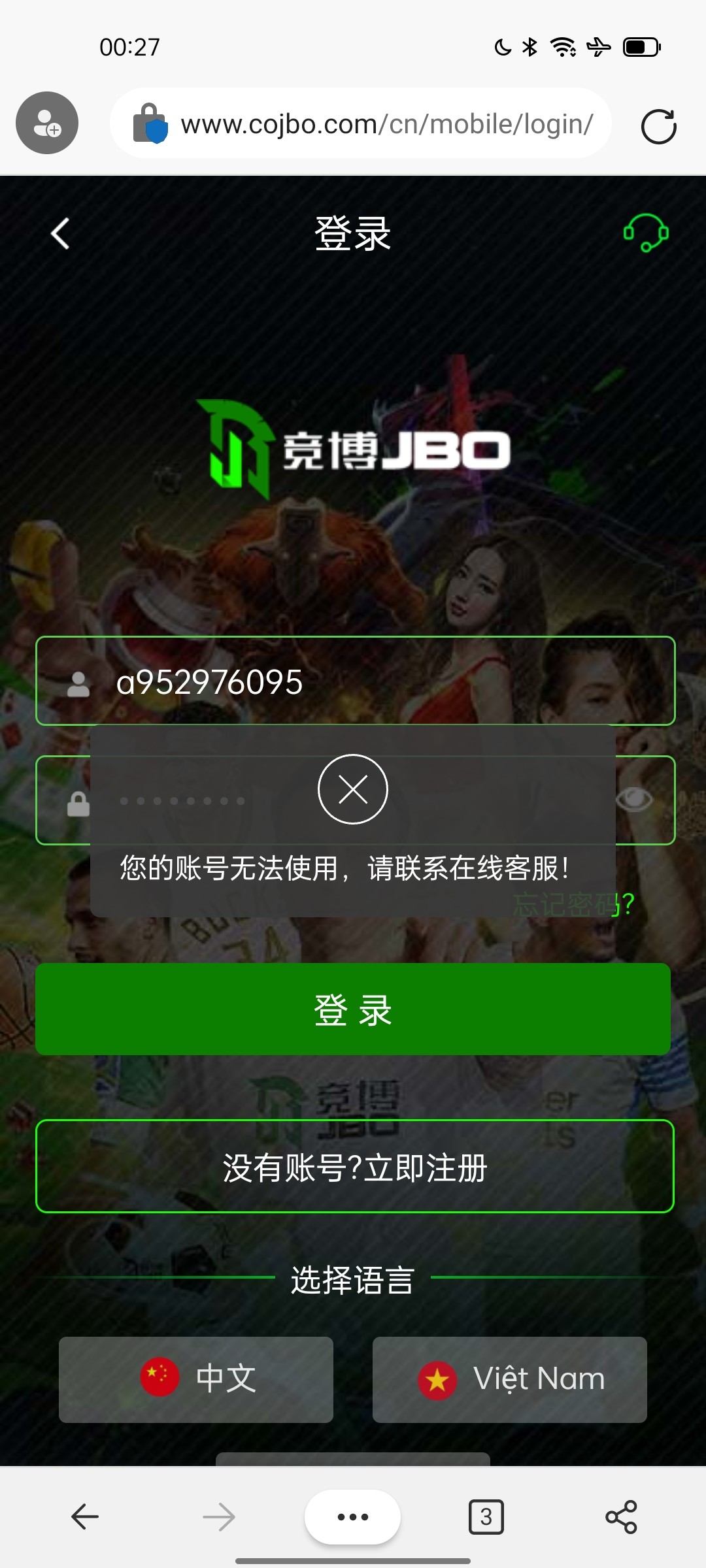Select 中文 language option
Viewport: 706px width, 1568px height.
click(196, 1379)
